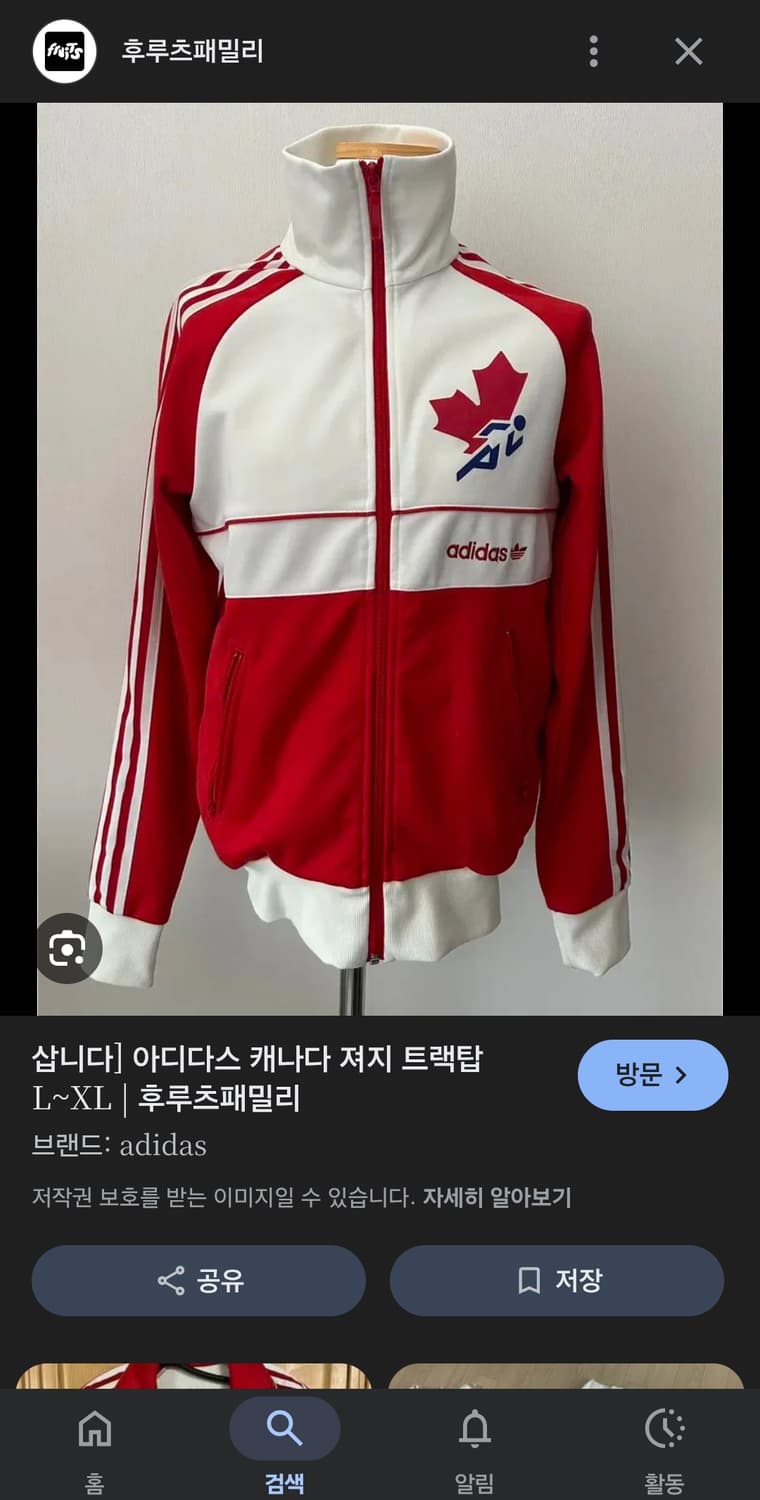Screen dimensions: 760x1500
Task: Tap 방문 to visit the seller page
Action: pyautogui.click(x=650, y=1075)
